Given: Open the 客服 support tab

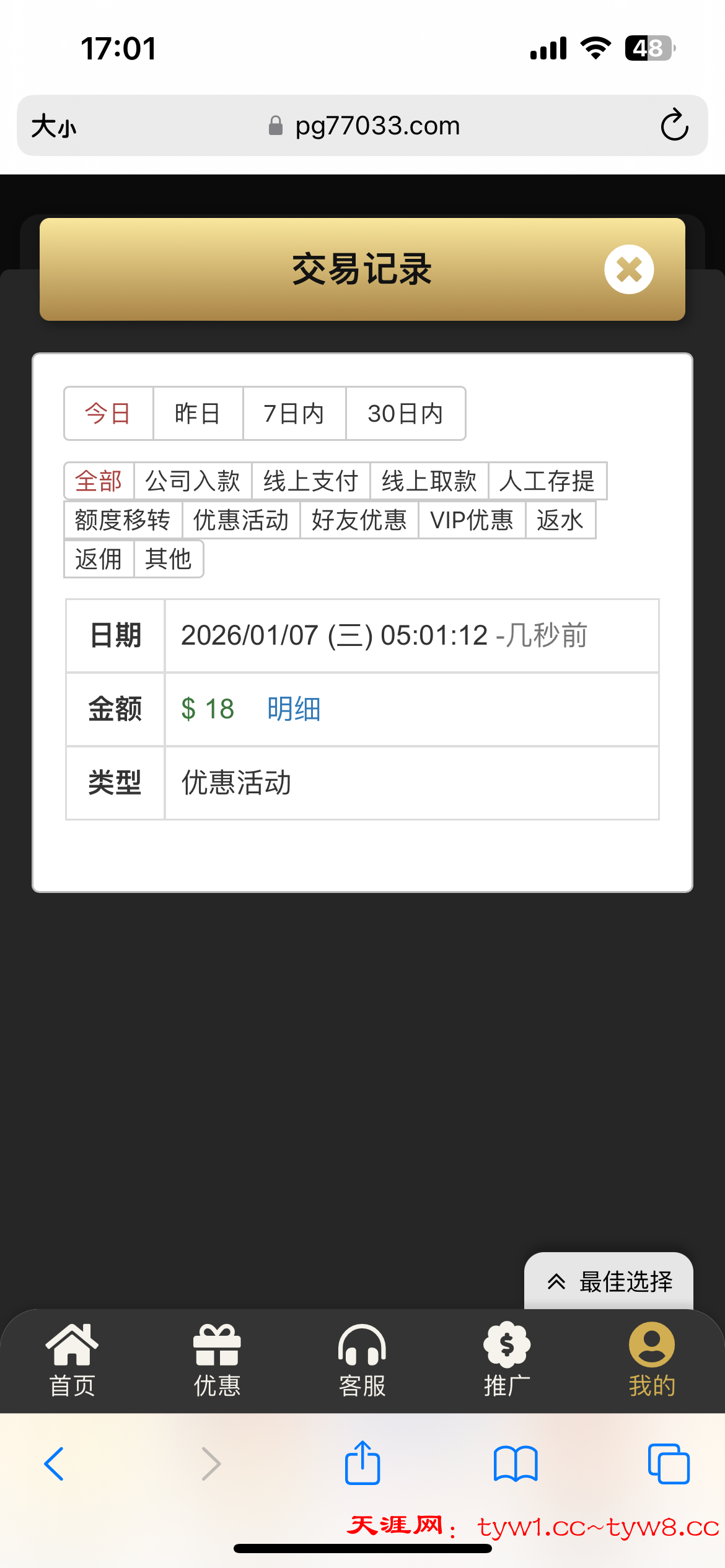Looking at the screenshot, I should click(x=362, y=1360).
